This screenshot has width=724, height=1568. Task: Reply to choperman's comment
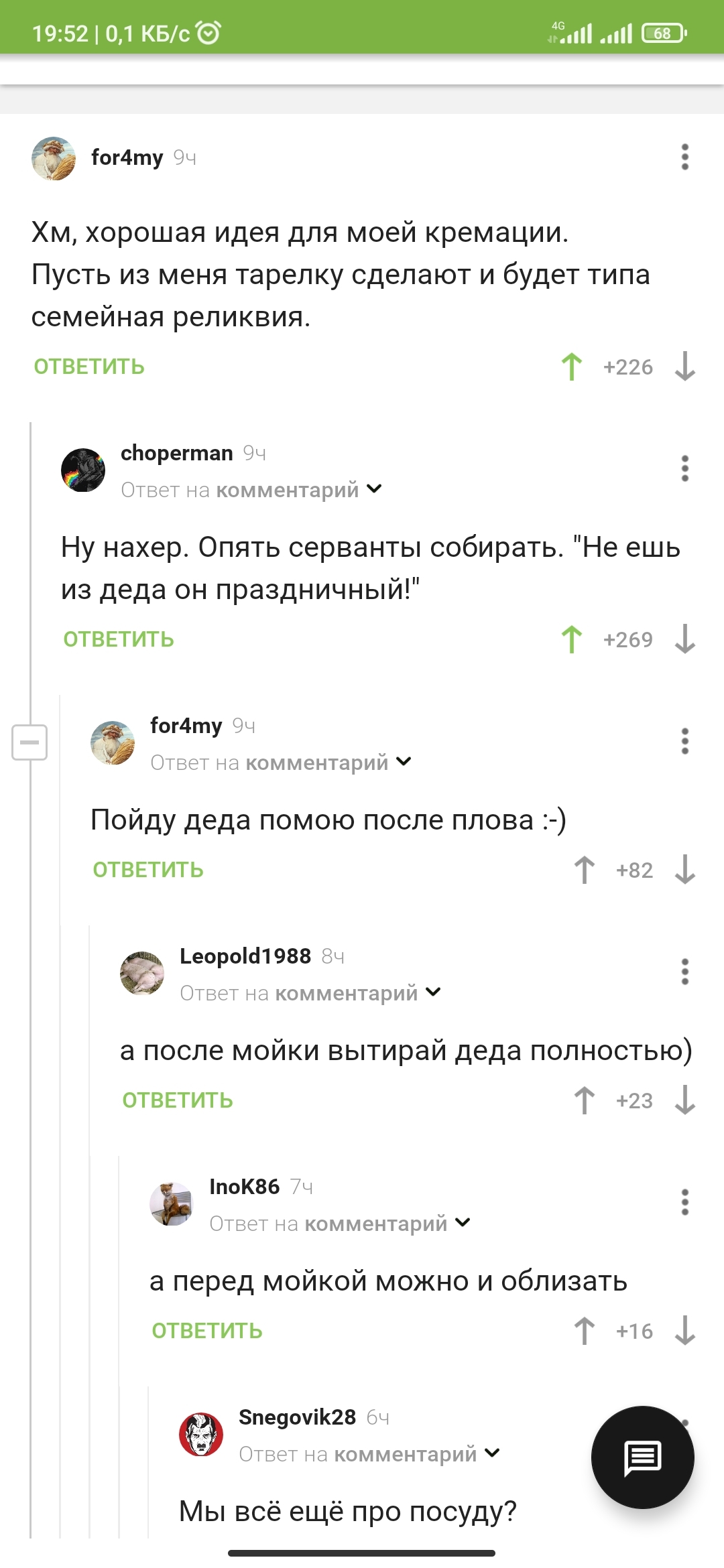click(x=119, y=639)
